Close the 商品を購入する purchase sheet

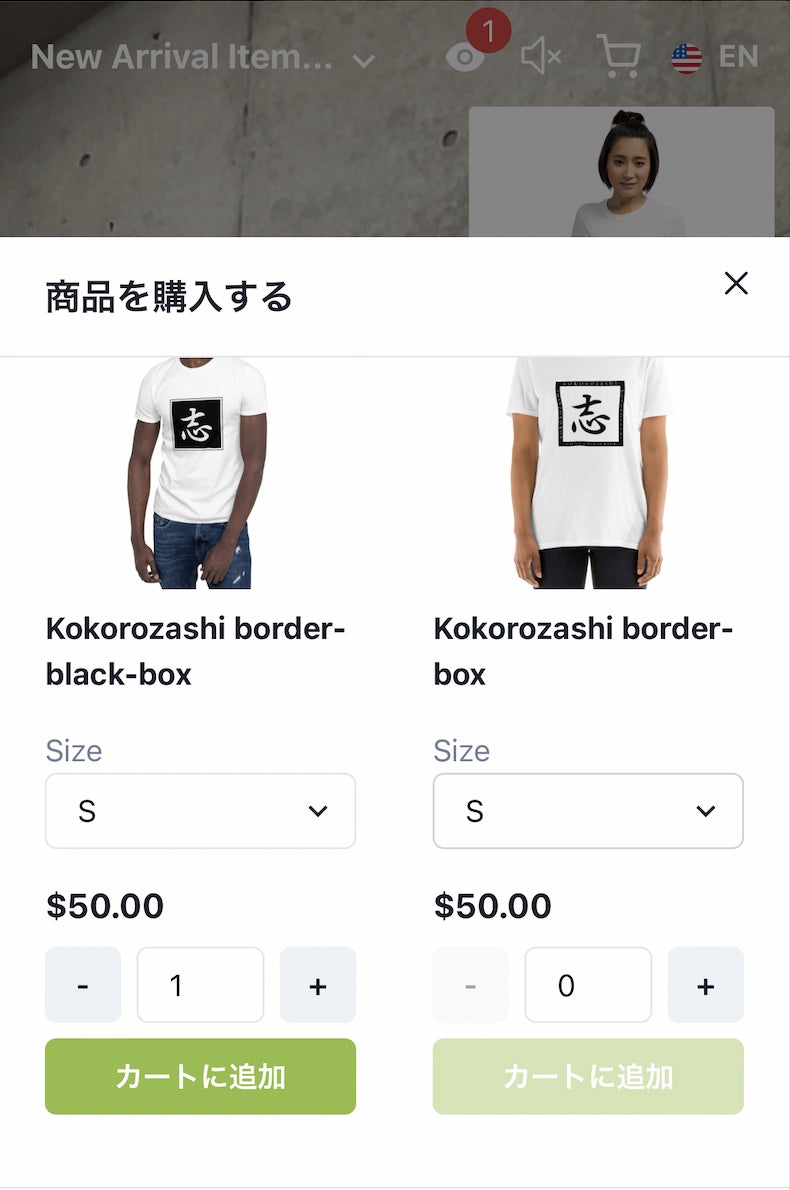736,284
